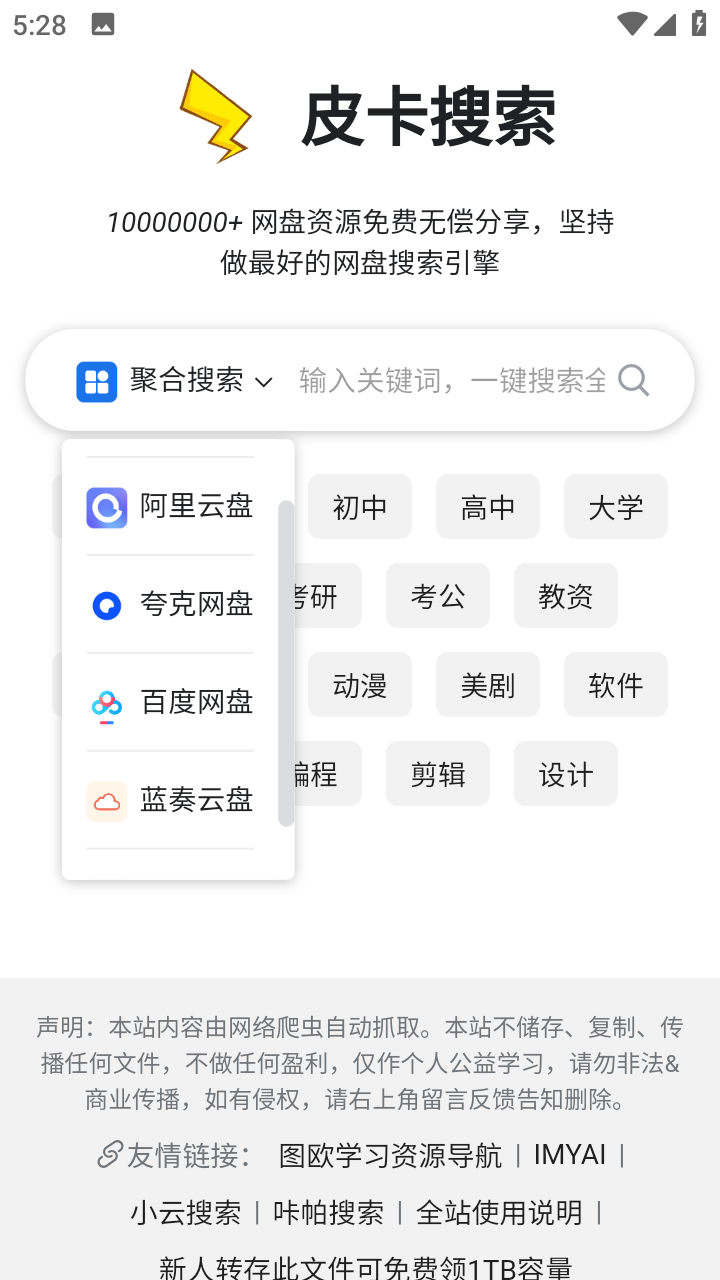
Task: Choose 夸克网盘 in the dropdown list
Action: (170, 605)
